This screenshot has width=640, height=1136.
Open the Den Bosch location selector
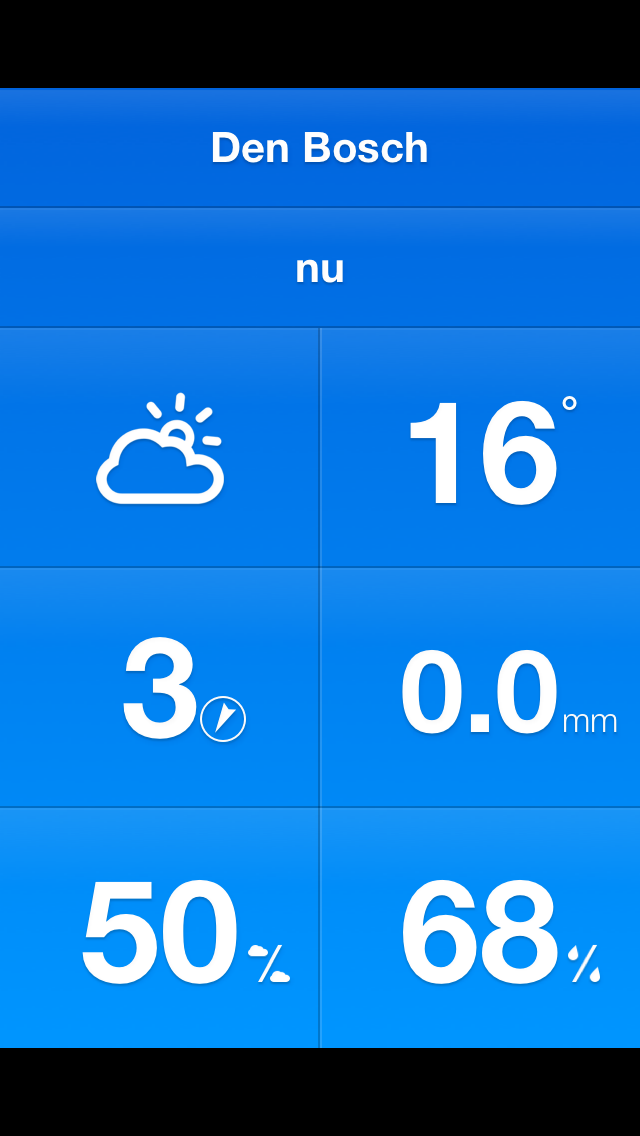pos(320,148)
